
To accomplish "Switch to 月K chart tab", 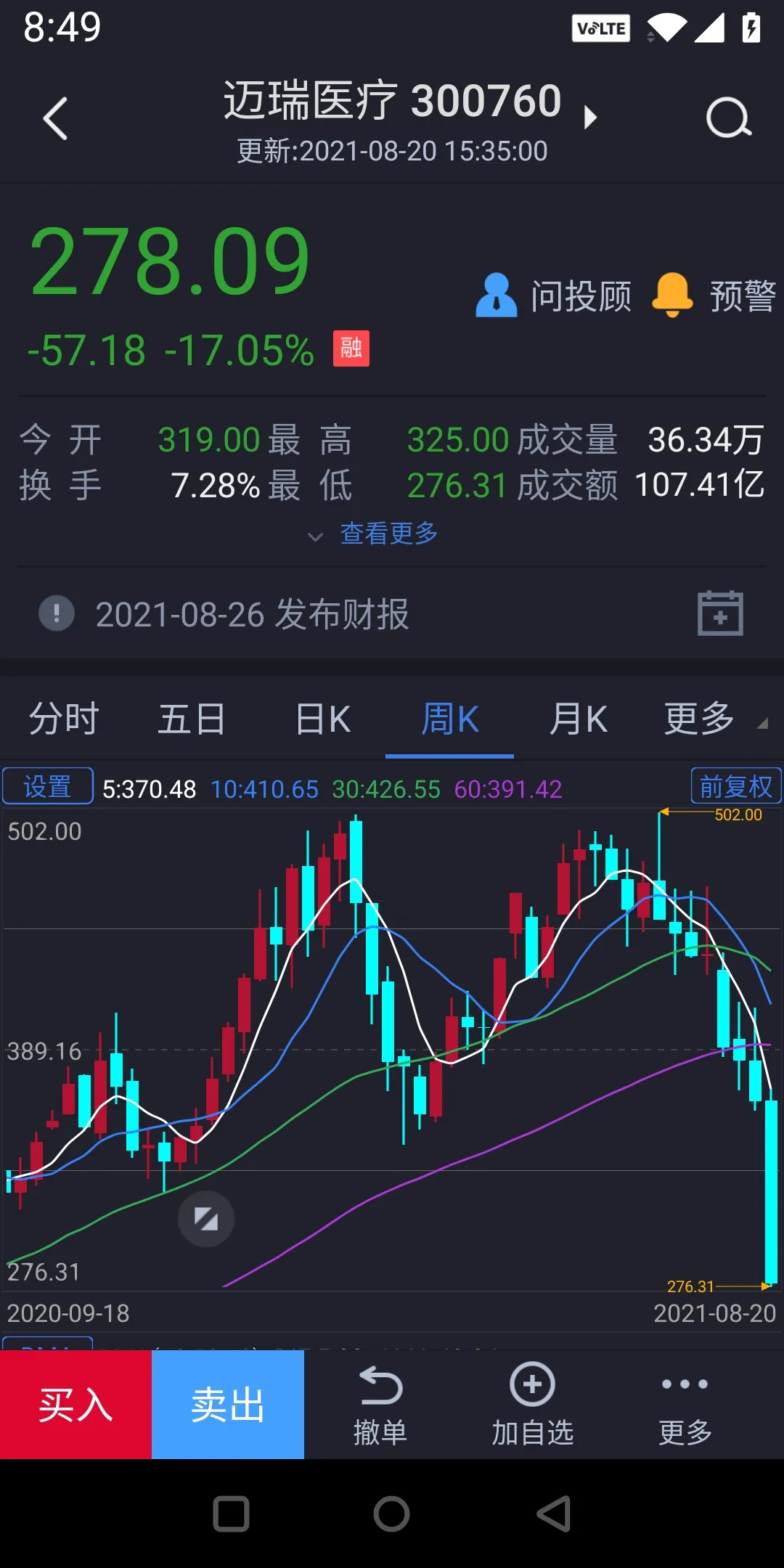I will pyautogui.click(x=579, y=719).
